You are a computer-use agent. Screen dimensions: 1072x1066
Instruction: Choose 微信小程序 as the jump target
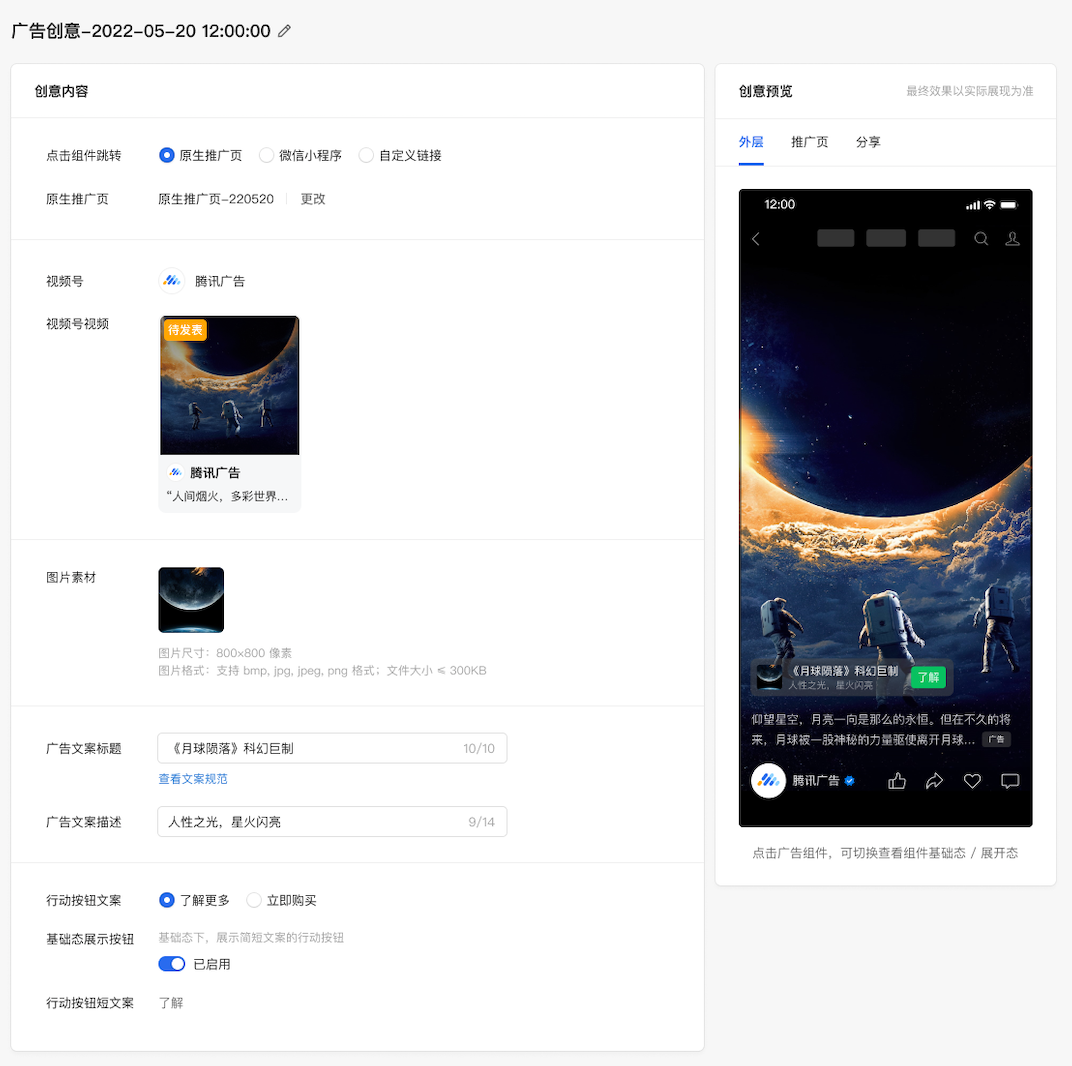pos(267,155)
